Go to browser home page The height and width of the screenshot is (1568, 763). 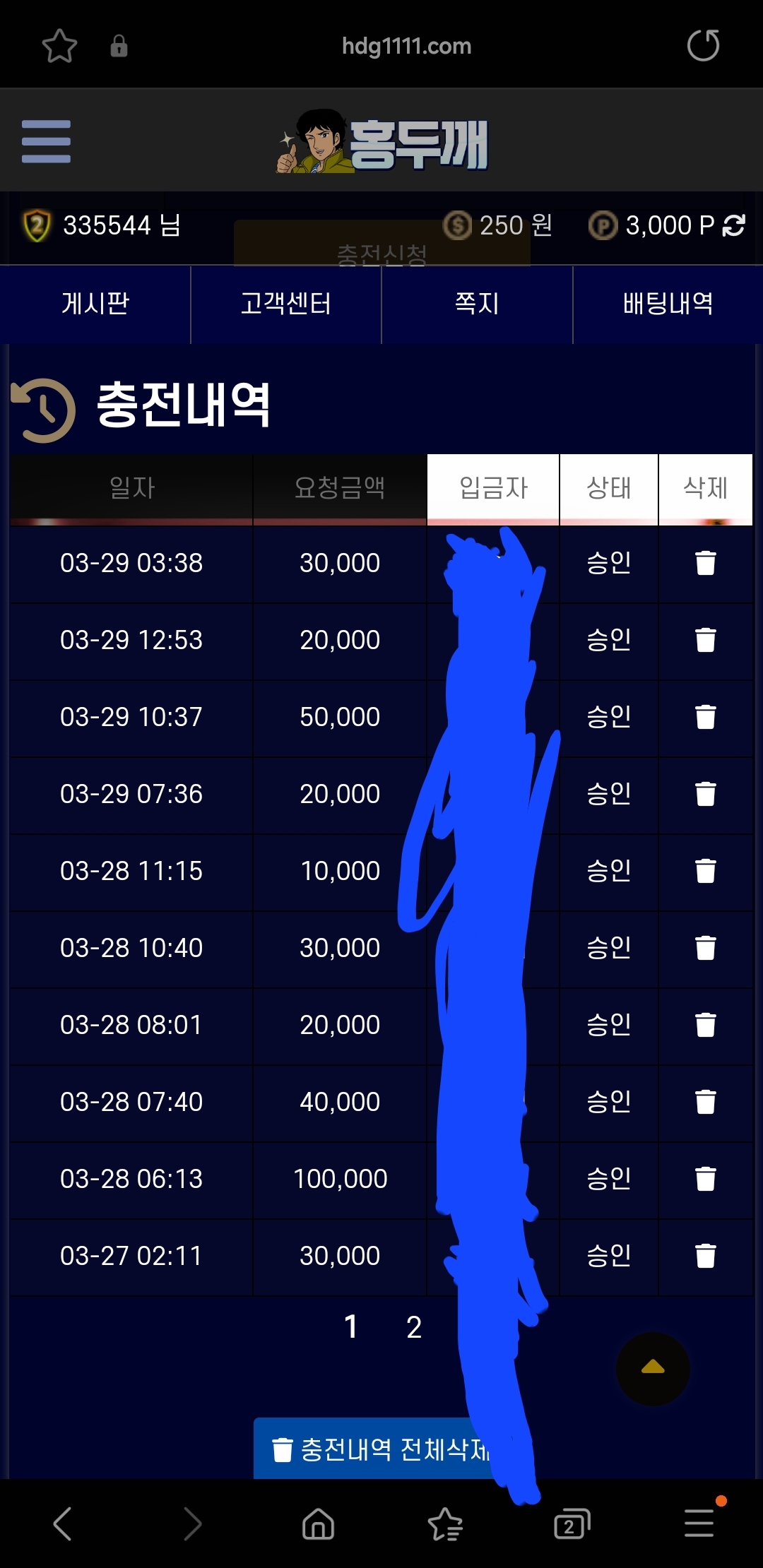click(318, 1524)
